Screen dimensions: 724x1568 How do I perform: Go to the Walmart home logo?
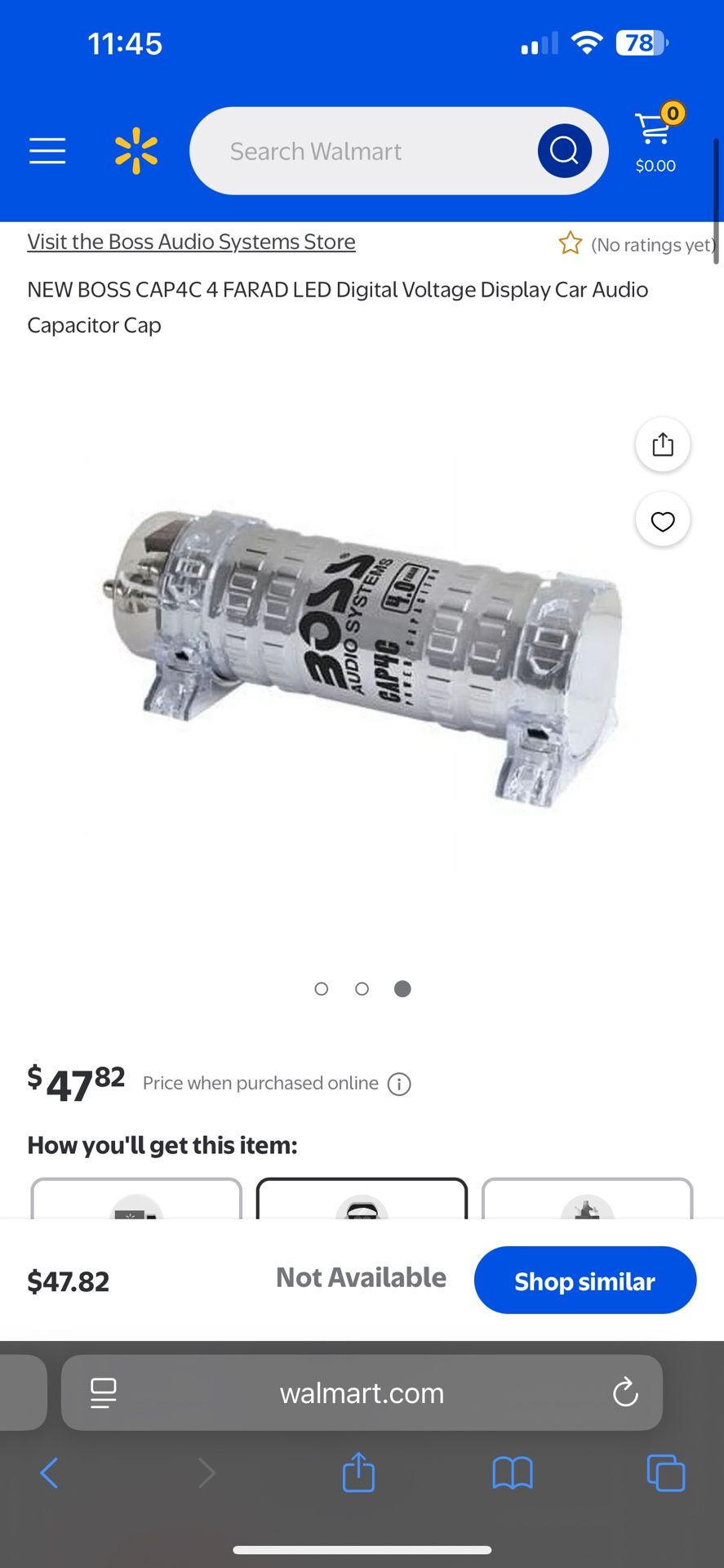136,151
